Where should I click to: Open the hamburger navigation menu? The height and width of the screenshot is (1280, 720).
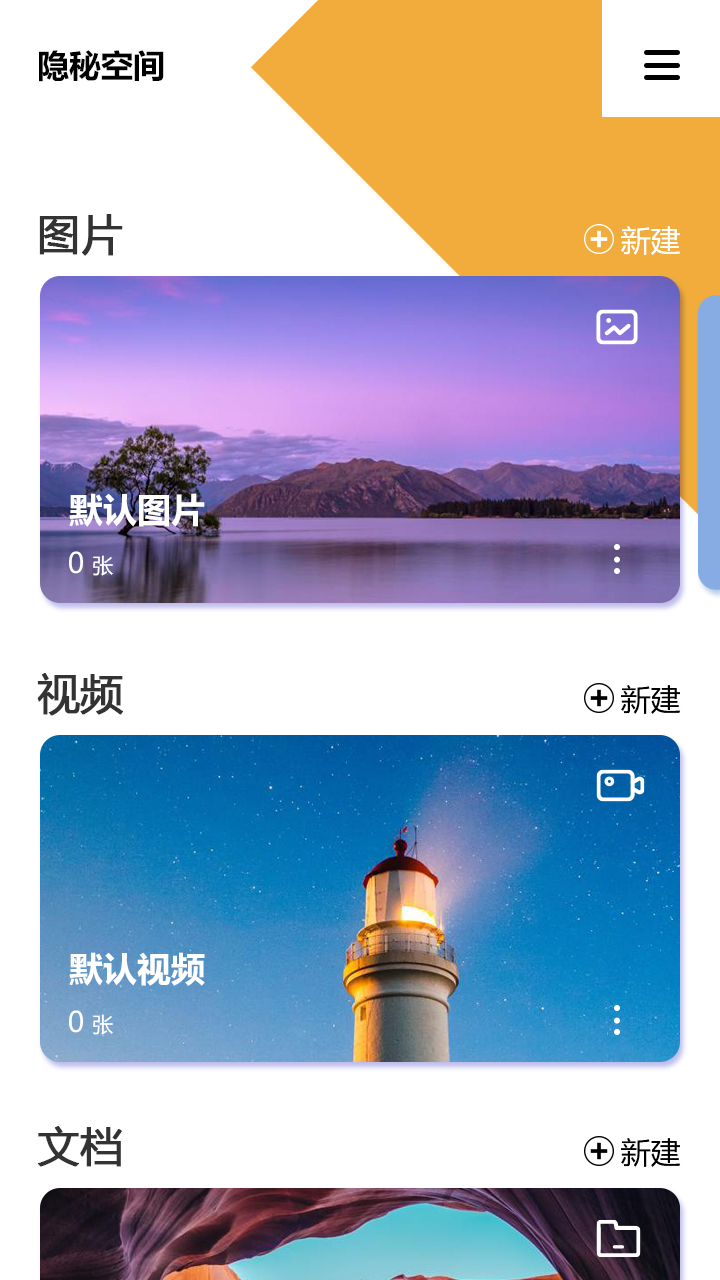point(661,65)
